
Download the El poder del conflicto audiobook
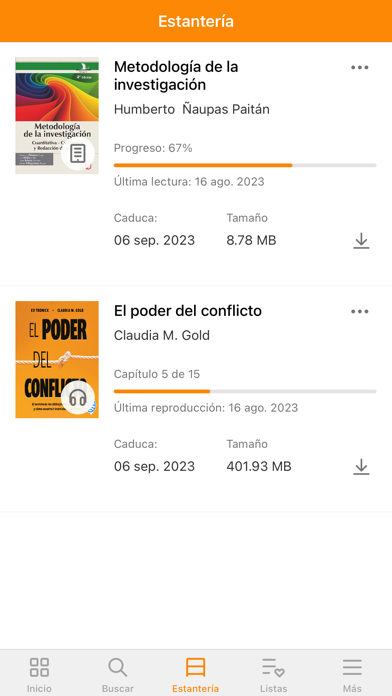361,467
